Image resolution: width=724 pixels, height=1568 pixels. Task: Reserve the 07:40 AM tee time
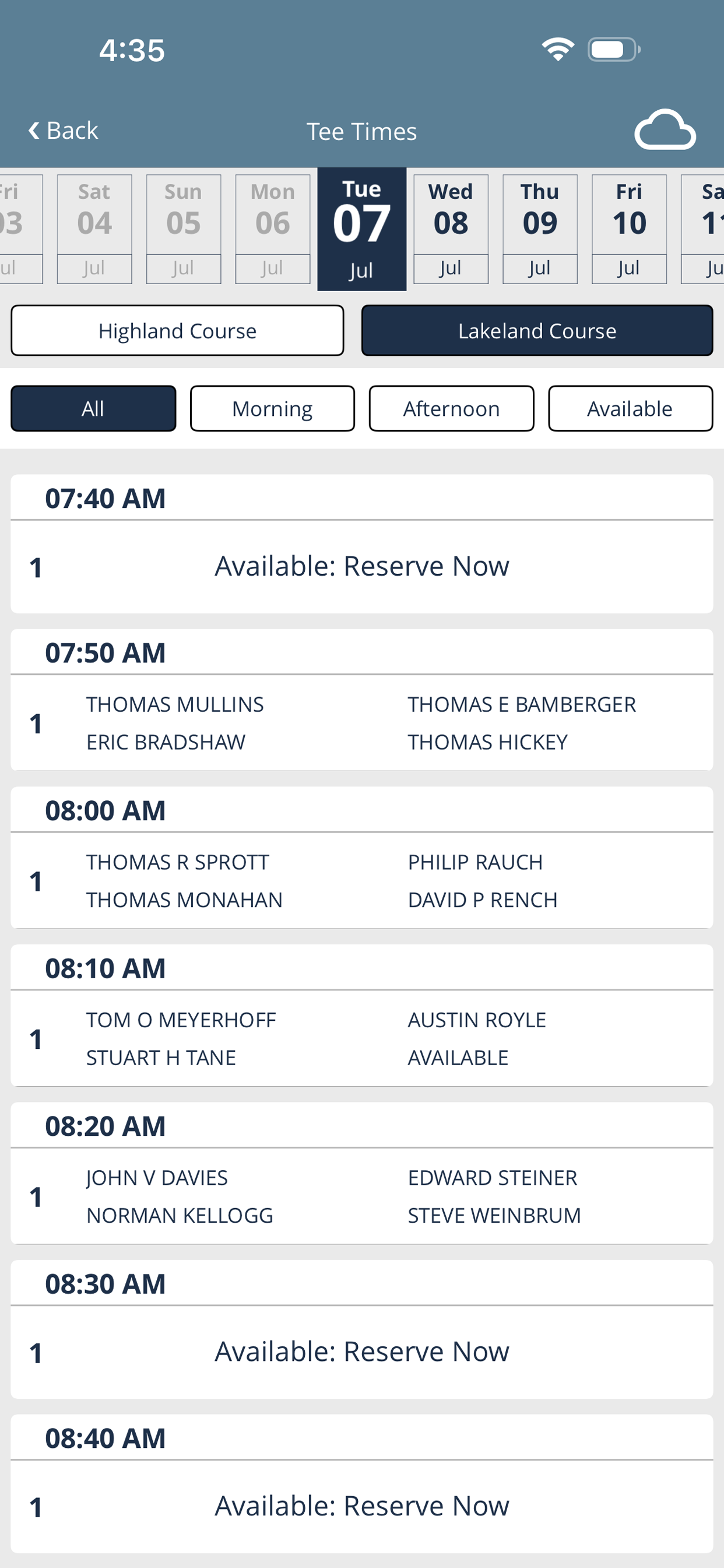pyautogui.click(x=362, y=566)
